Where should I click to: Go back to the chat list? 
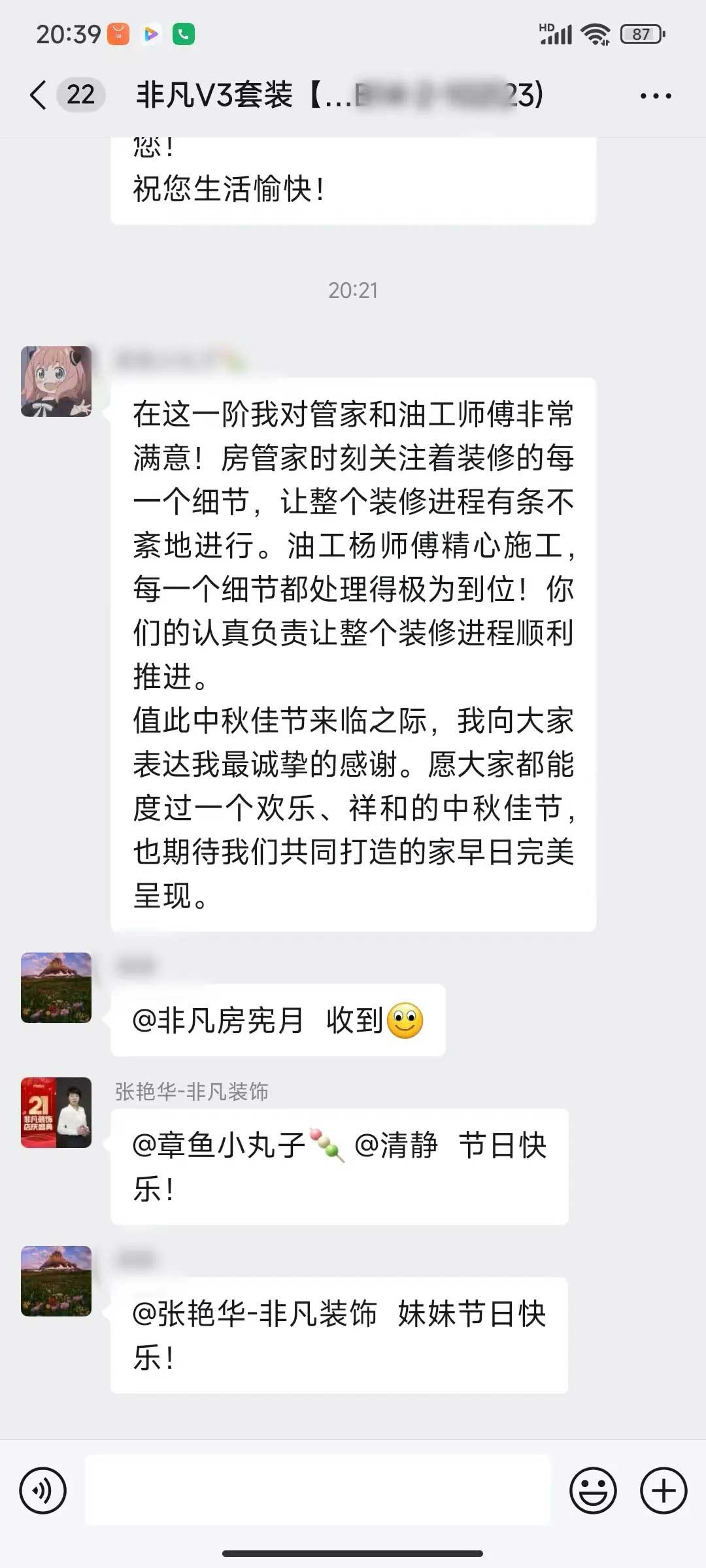(39, 95)
